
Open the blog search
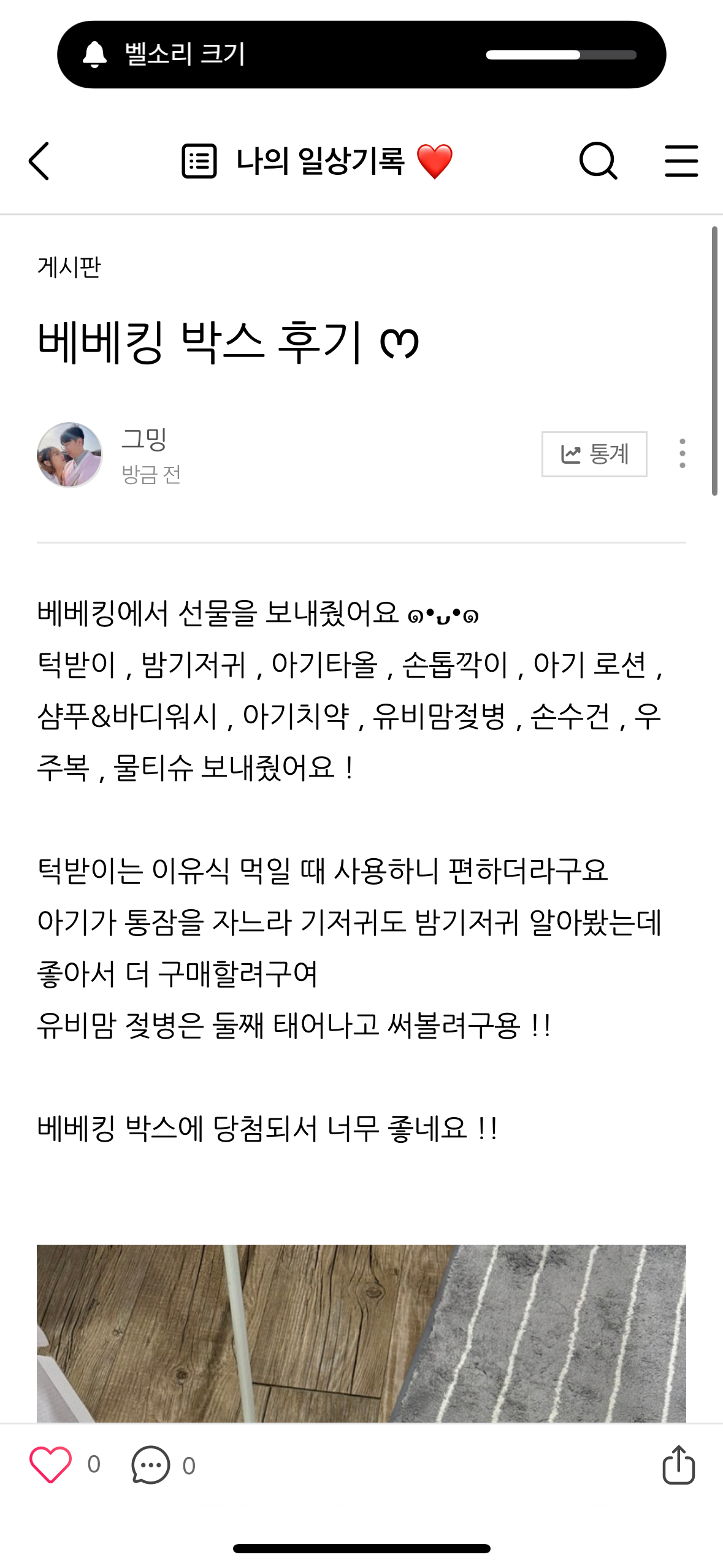tap(598, 161)
